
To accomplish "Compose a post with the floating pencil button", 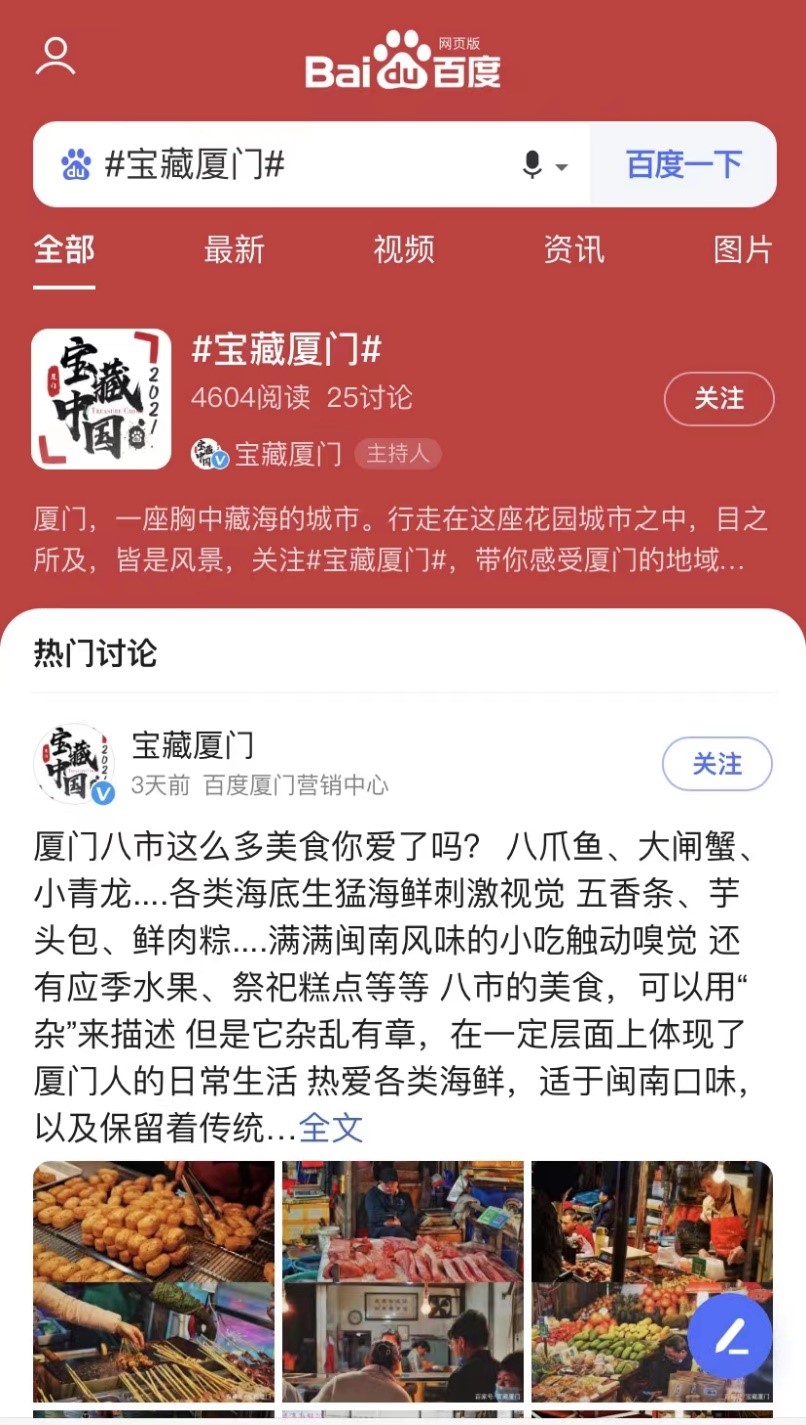I will 730,1336.
